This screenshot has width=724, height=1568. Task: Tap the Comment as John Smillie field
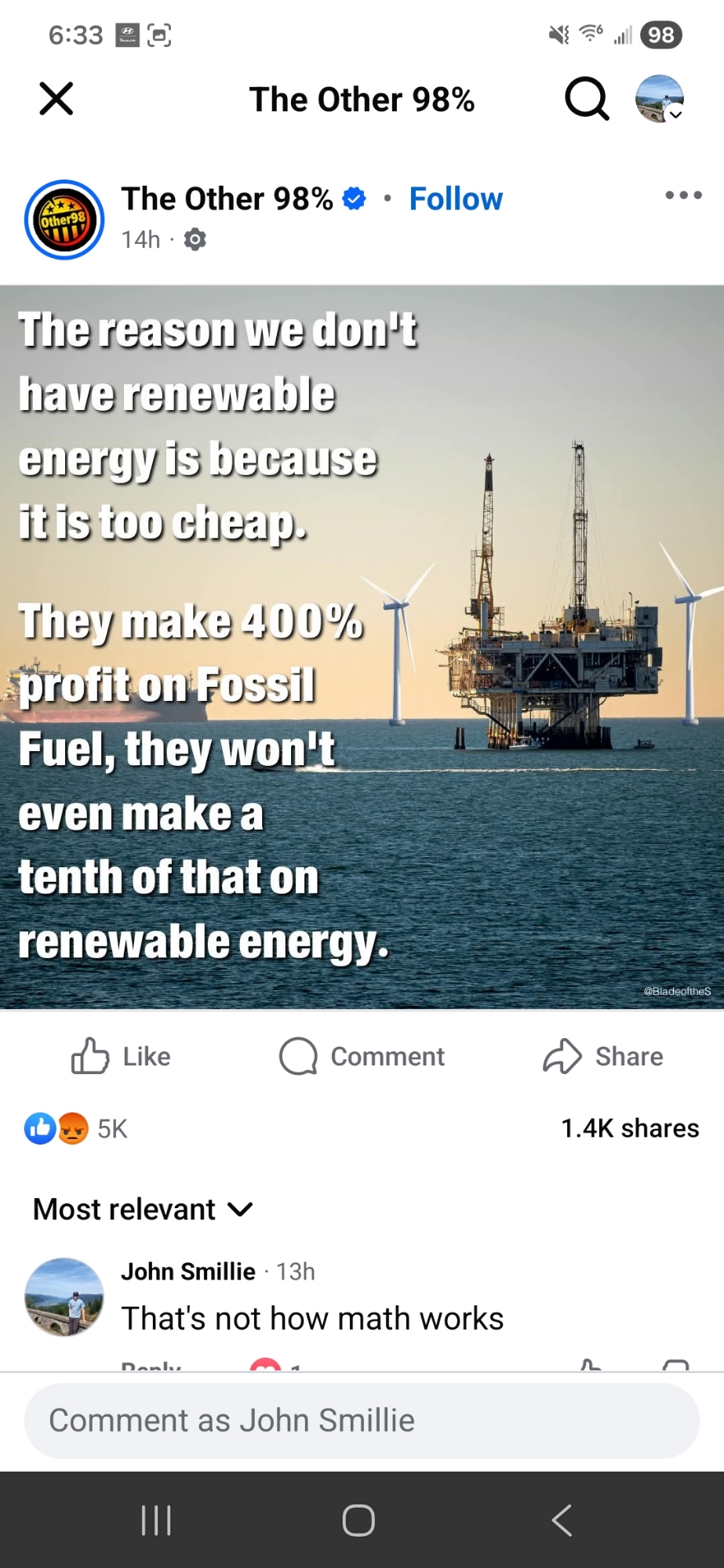pos(362,1421)
